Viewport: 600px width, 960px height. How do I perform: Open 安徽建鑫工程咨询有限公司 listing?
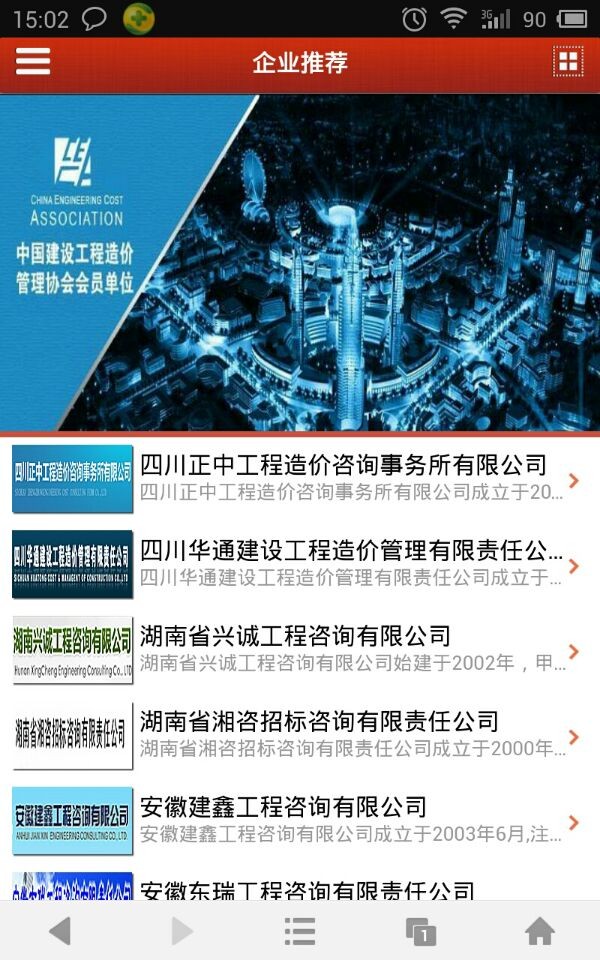click(300, 820)
